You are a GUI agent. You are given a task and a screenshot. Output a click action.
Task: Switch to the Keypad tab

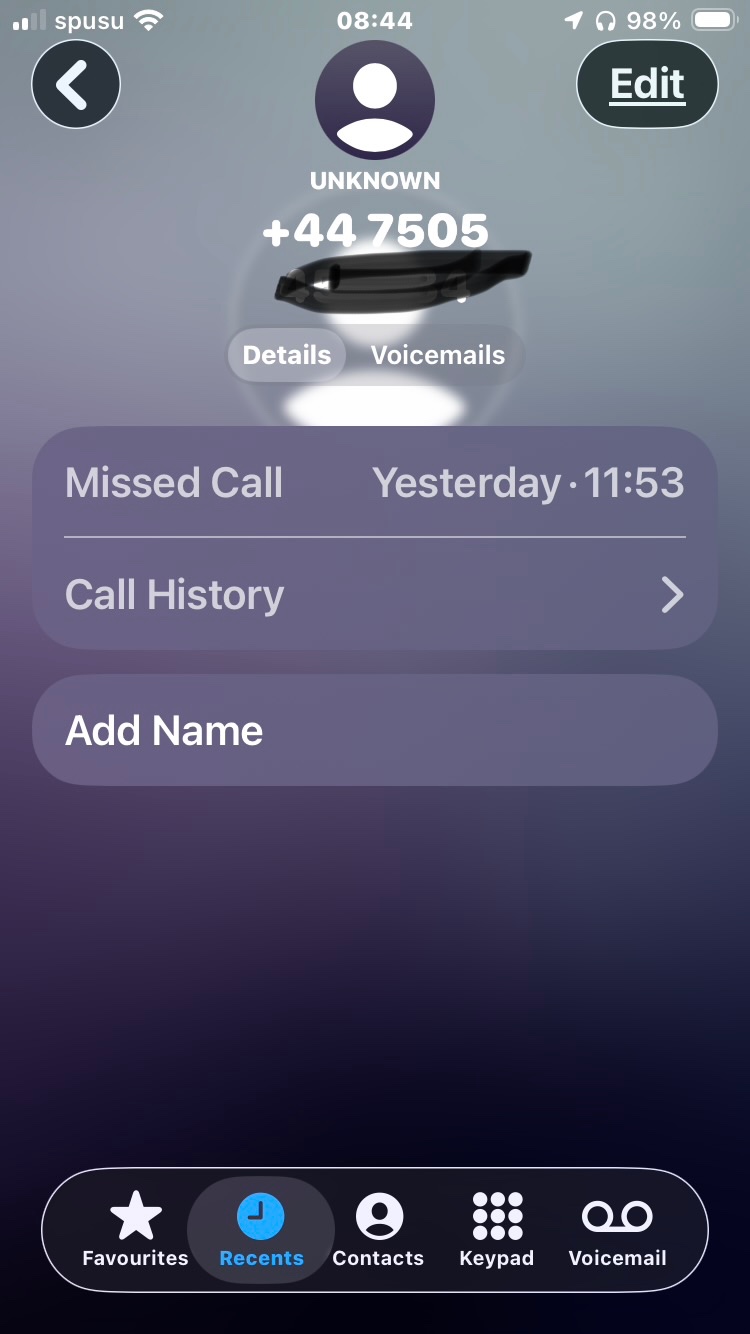[x=497, y=1230]
